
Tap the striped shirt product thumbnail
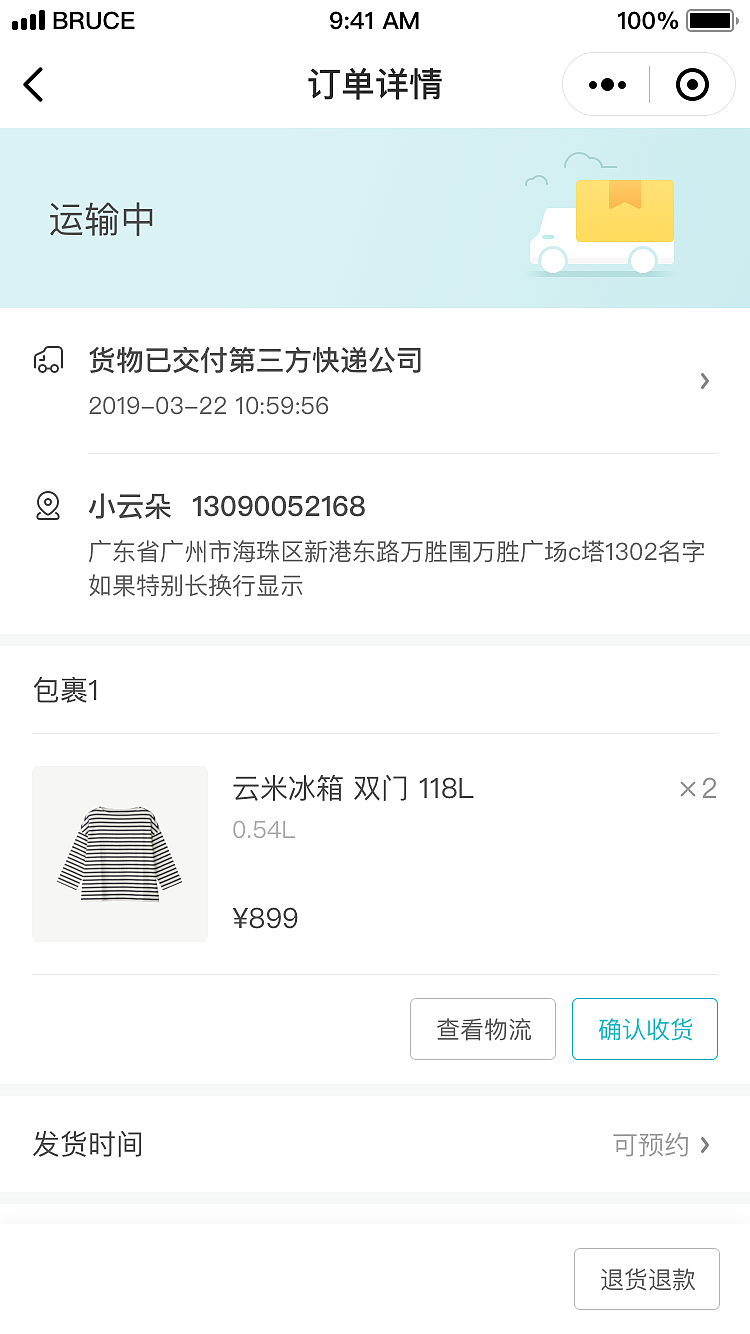pos(120,854)
